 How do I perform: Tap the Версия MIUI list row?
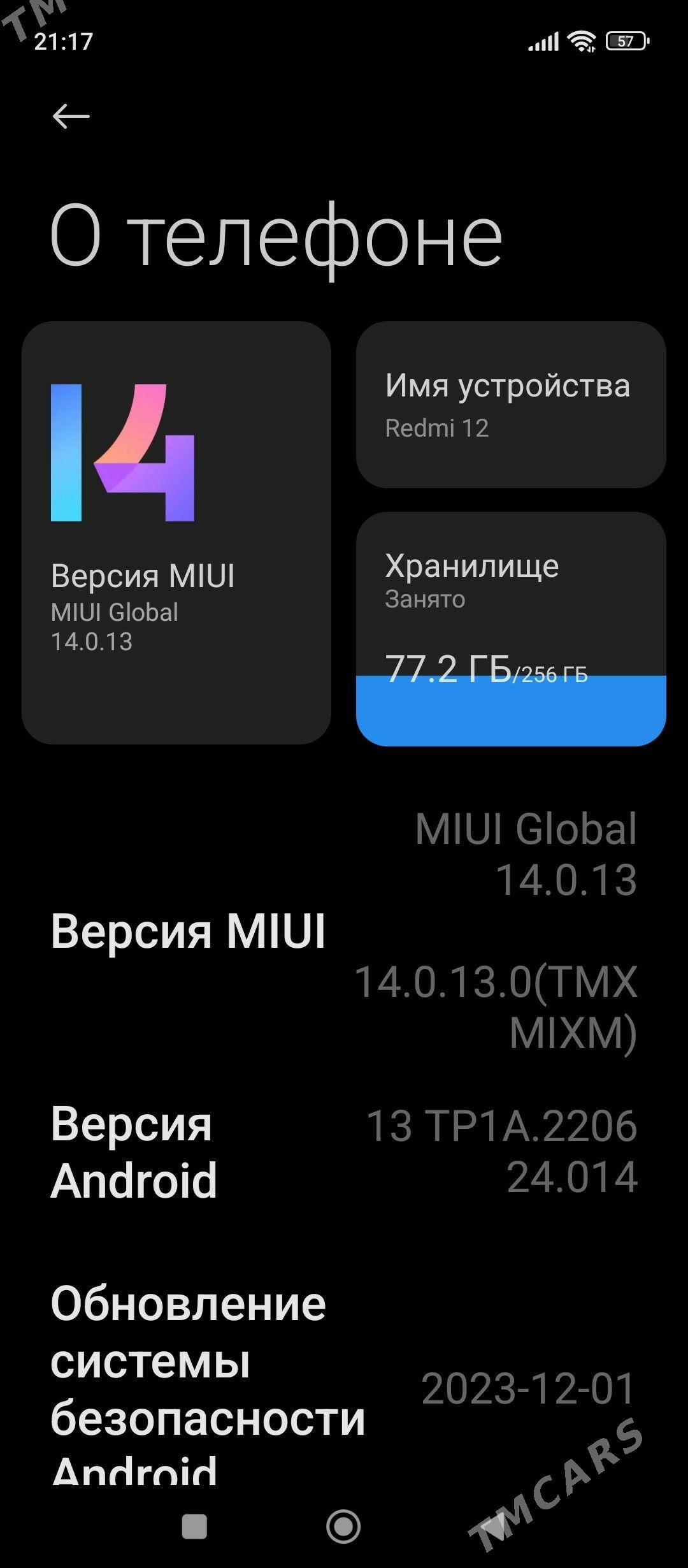344,931
